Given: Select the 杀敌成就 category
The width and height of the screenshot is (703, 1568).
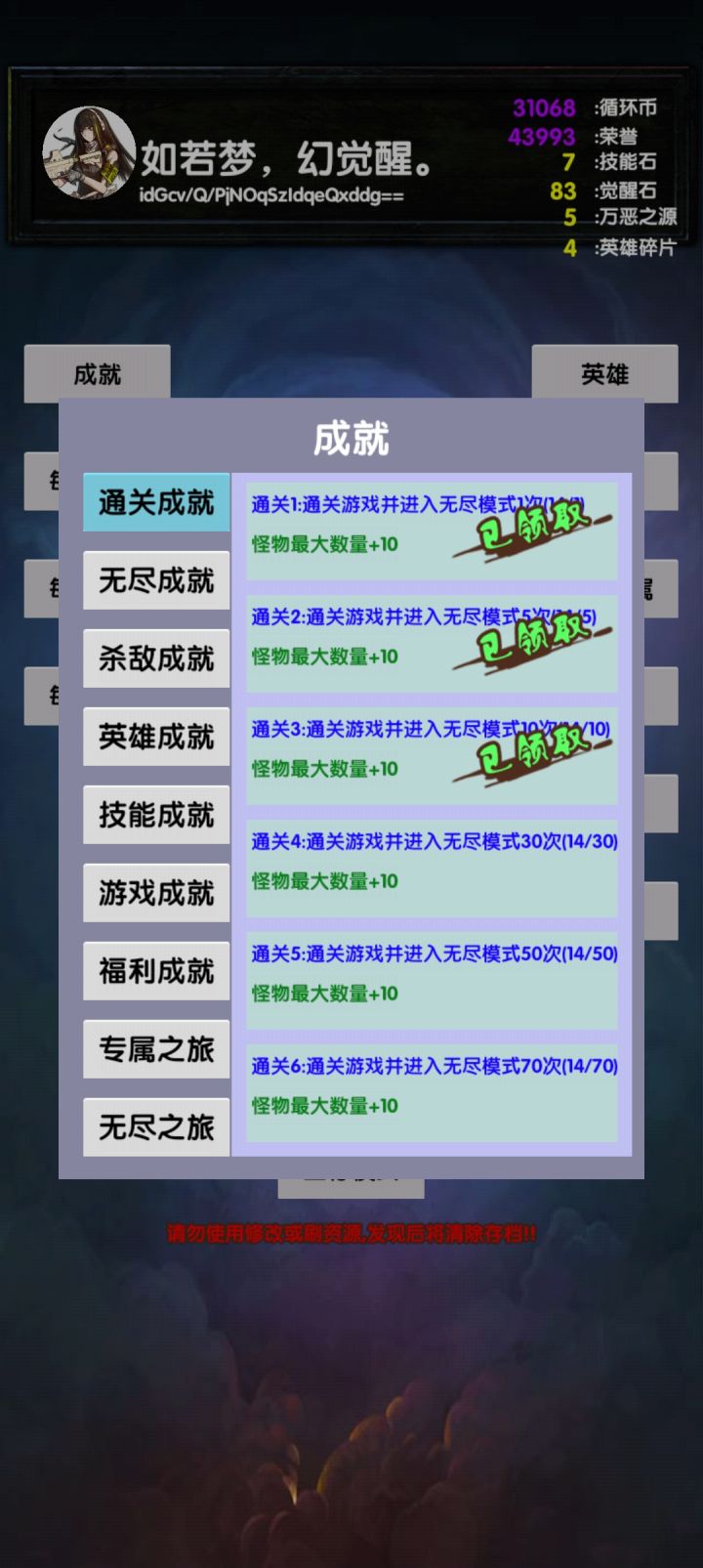Looking at the screenshot, I should [156, 657].
